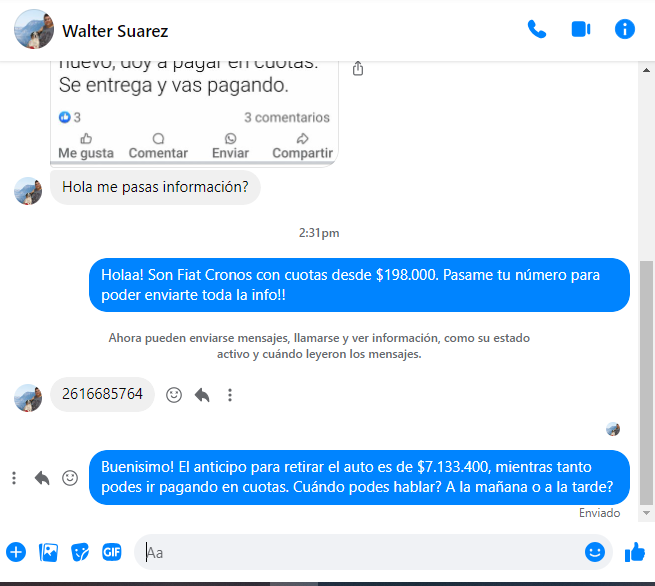React to the message 2616685764
Viewport: 655px width, 586px height.
pyautogui.click(x=174, y=395)
